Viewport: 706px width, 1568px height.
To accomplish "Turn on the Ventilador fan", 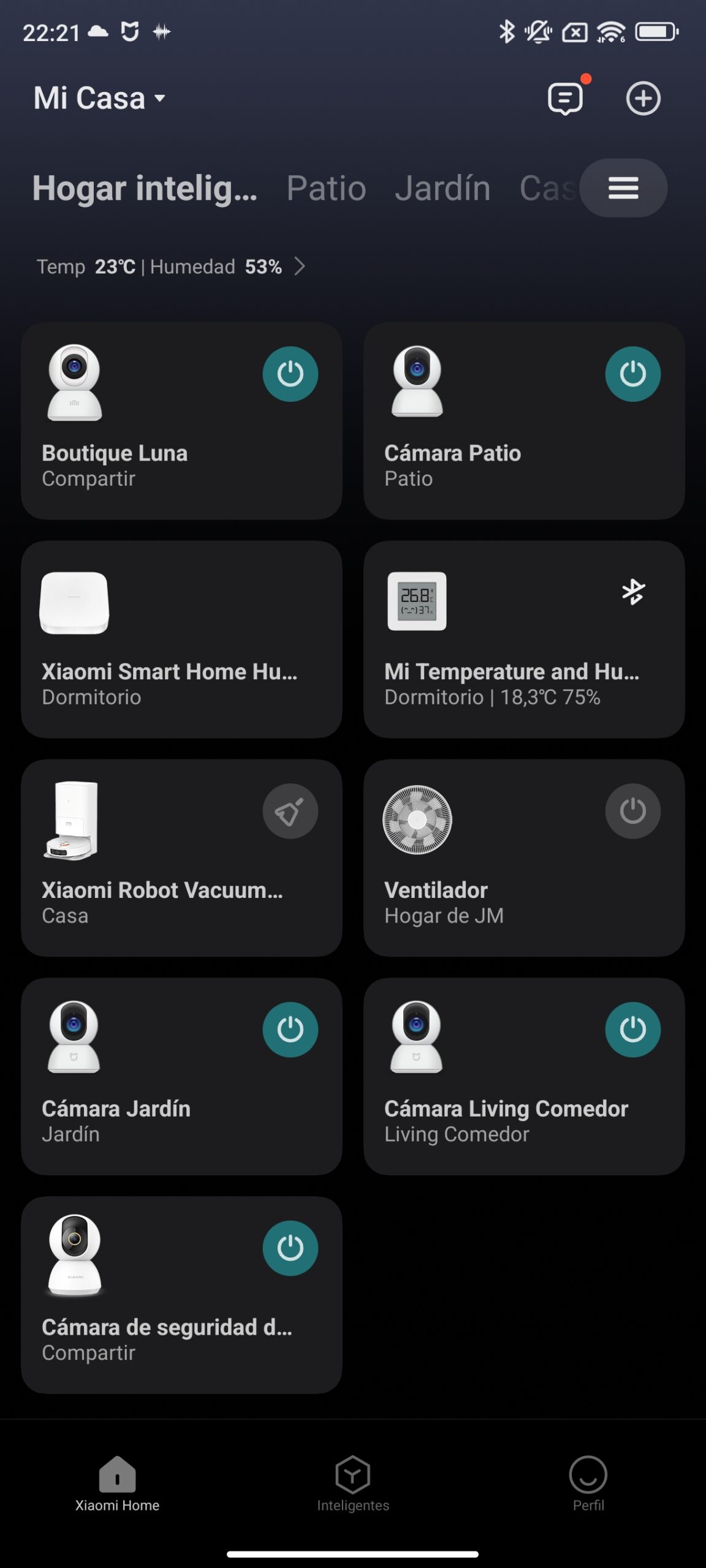I will click(632, 812).
